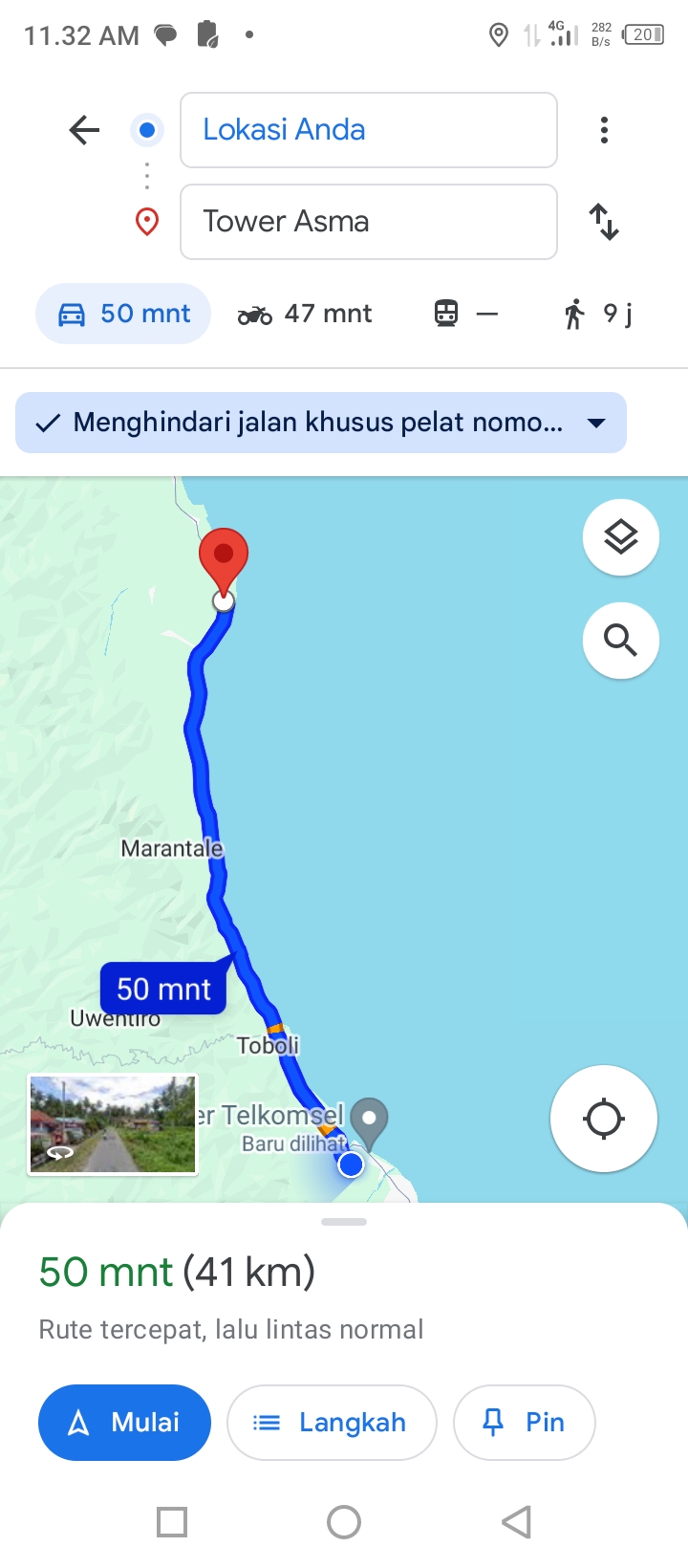Center map on my current location
688x1568 pixels.
click(604, 1119)
